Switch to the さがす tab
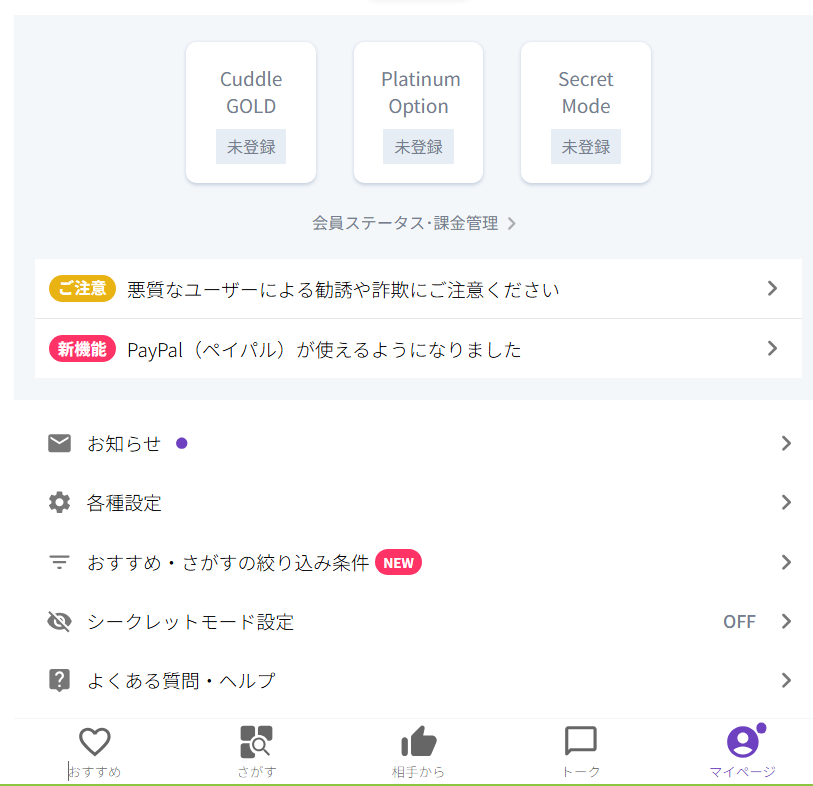The image size is (813, 786). pos(257,752)
